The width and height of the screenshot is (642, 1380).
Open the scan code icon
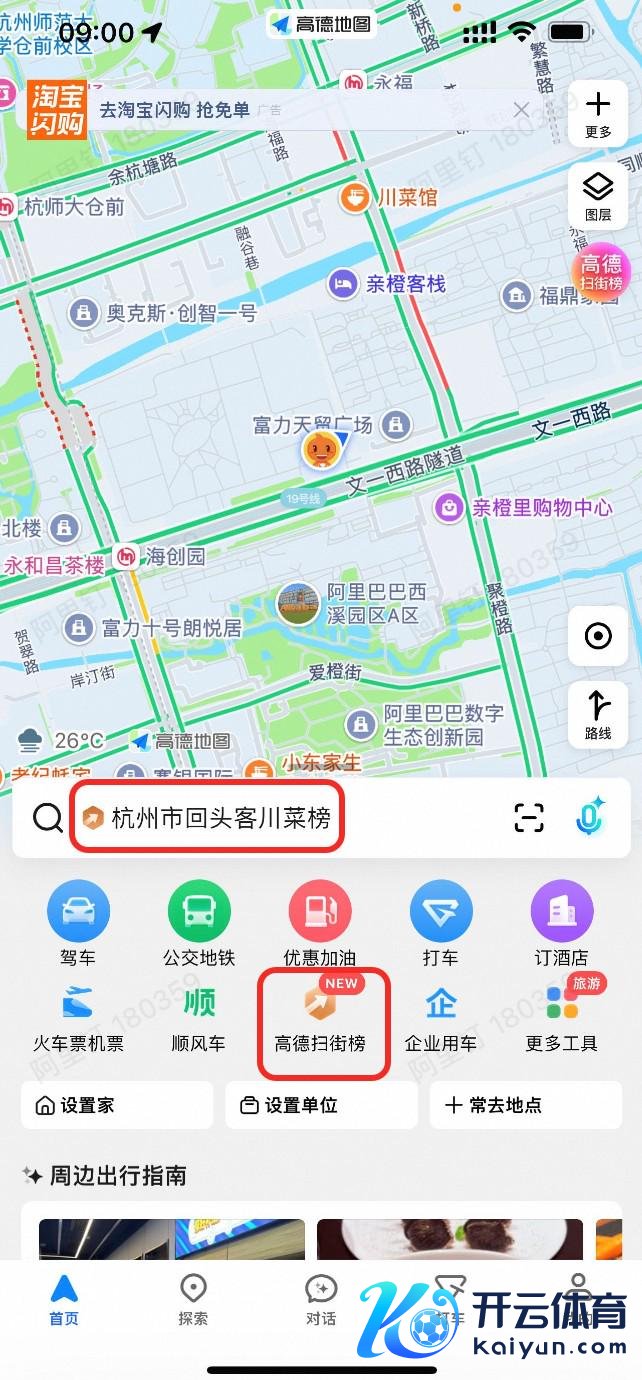point(528,818)
